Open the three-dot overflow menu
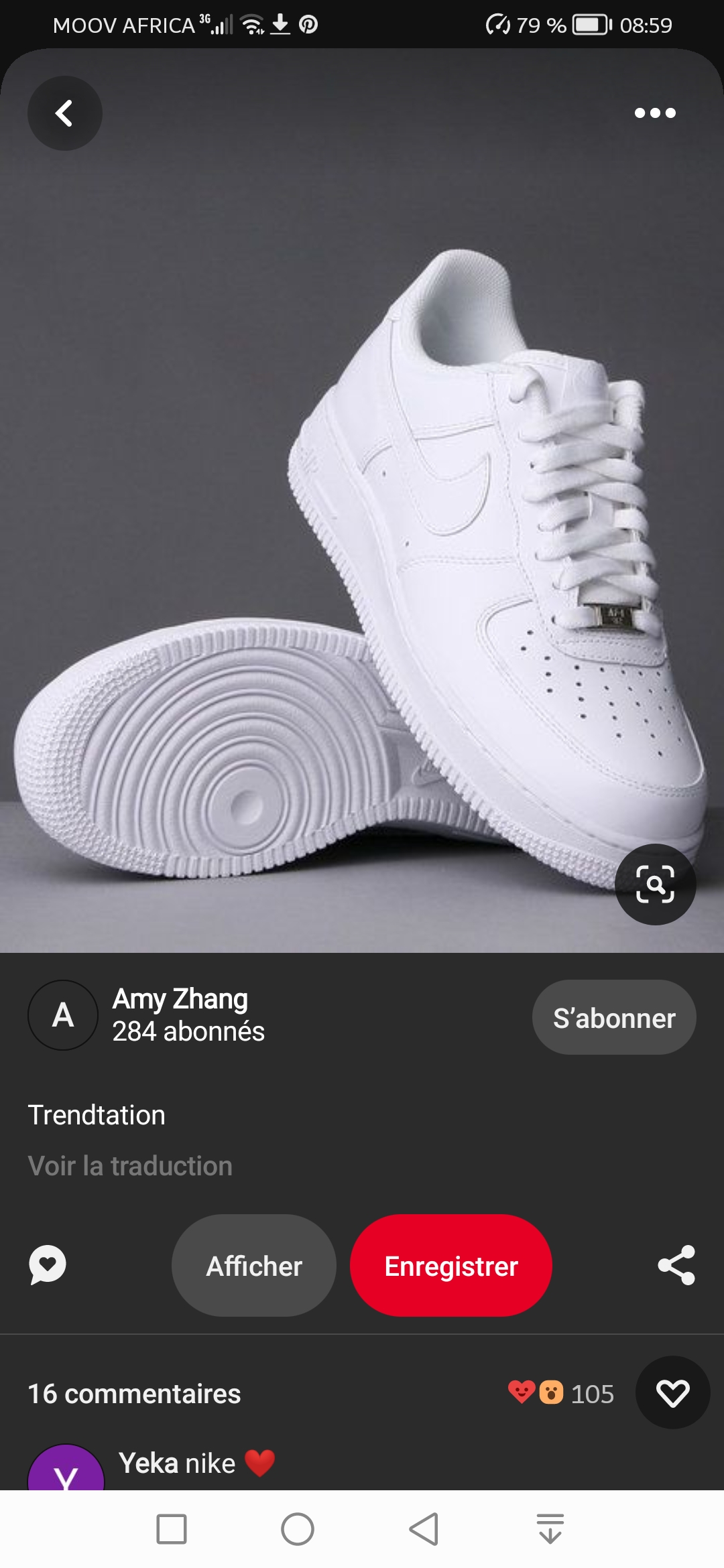724x1568 pixels. click(655, 113)
